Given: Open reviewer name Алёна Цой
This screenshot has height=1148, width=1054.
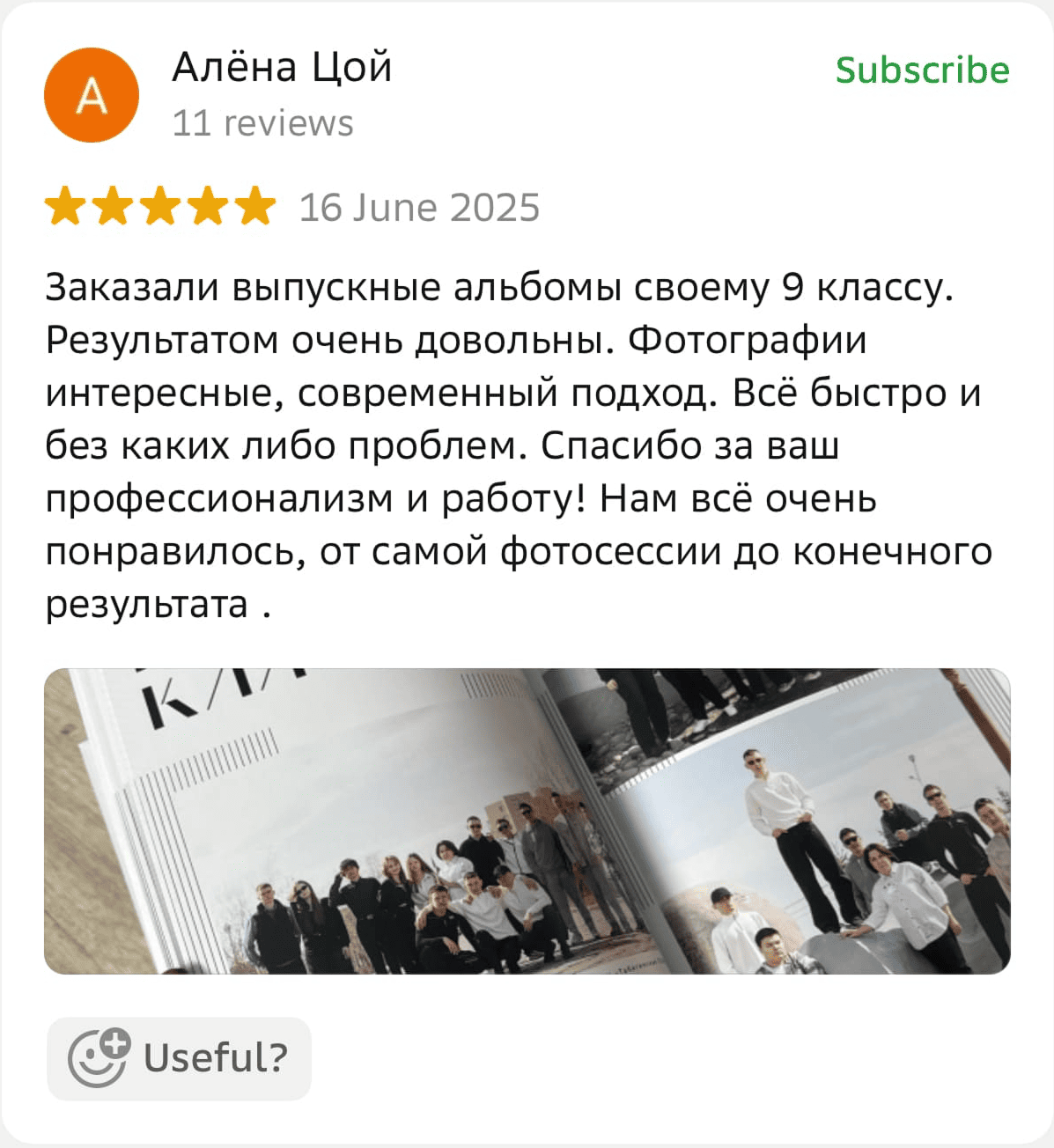Looking at the screenshot, I should (282, 68).
